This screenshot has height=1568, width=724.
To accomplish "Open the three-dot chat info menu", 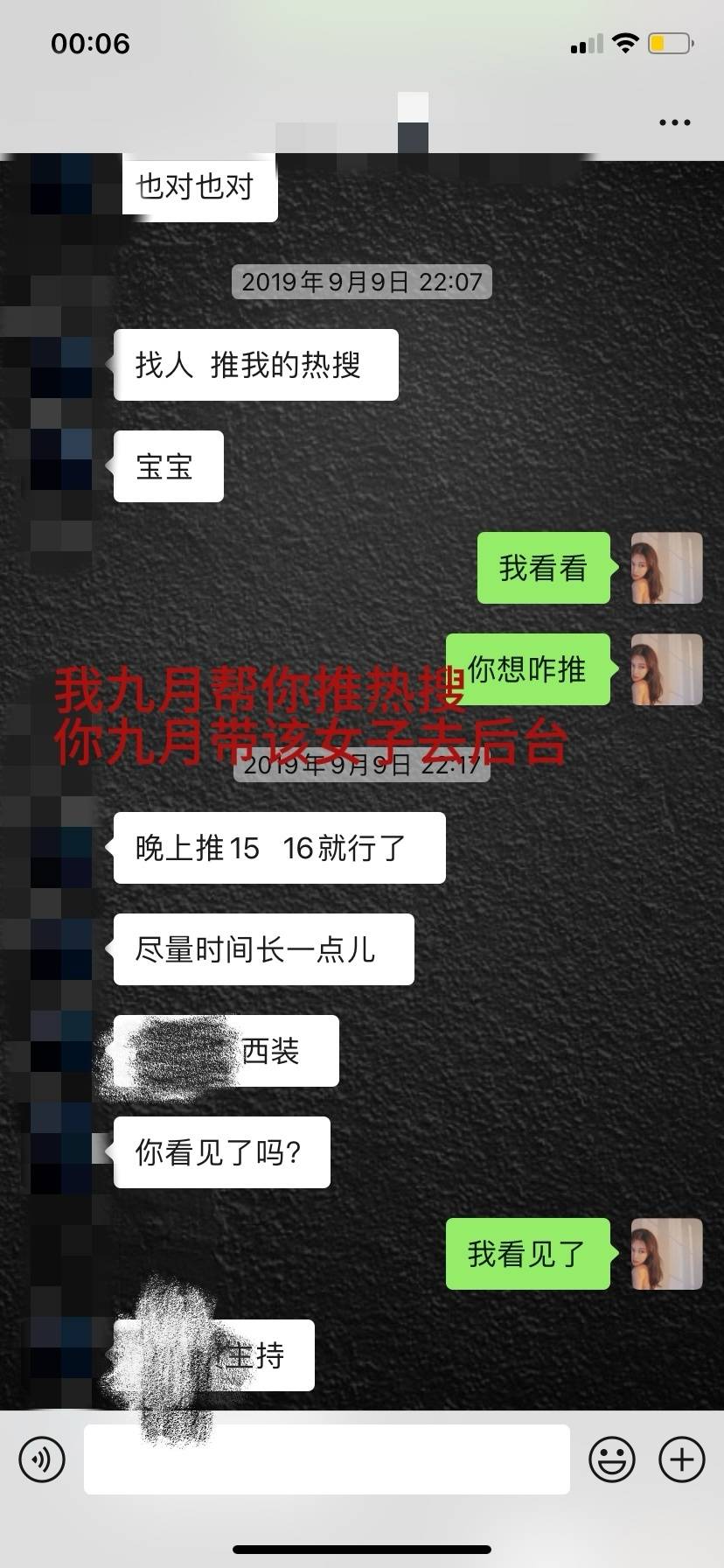I will 674,122.
